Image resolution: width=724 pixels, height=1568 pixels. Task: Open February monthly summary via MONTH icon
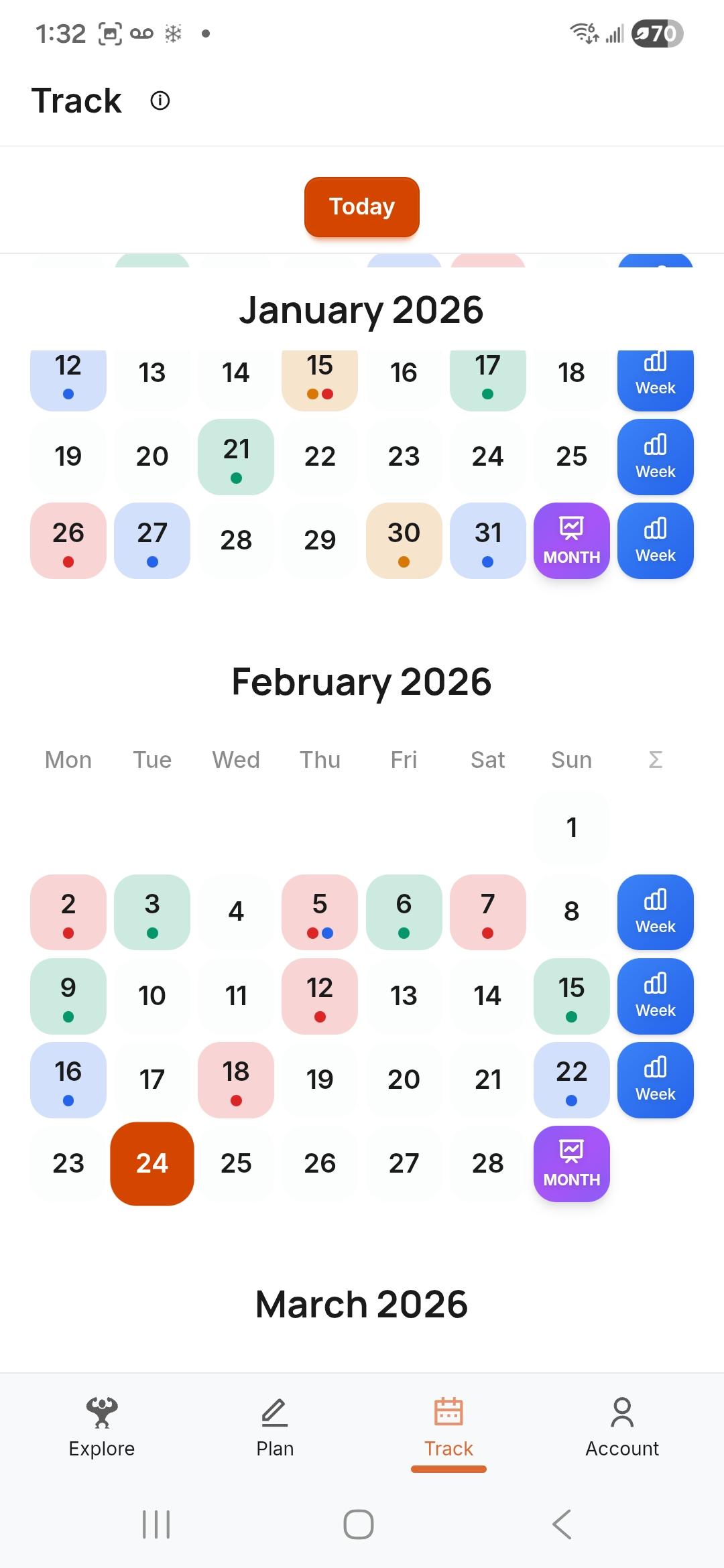(570, 1164)
